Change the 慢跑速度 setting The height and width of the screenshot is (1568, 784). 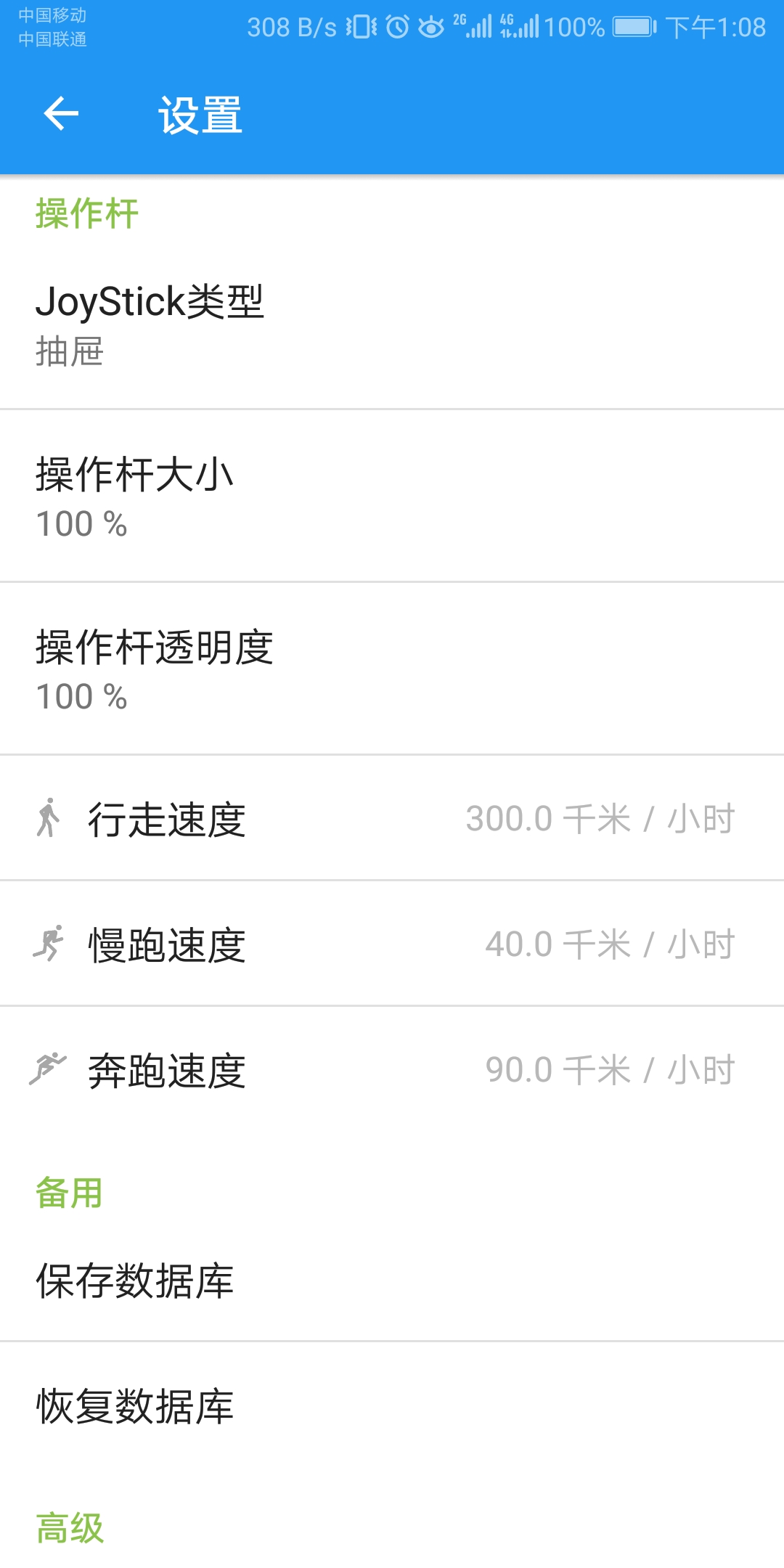click(x=392, y=944)
